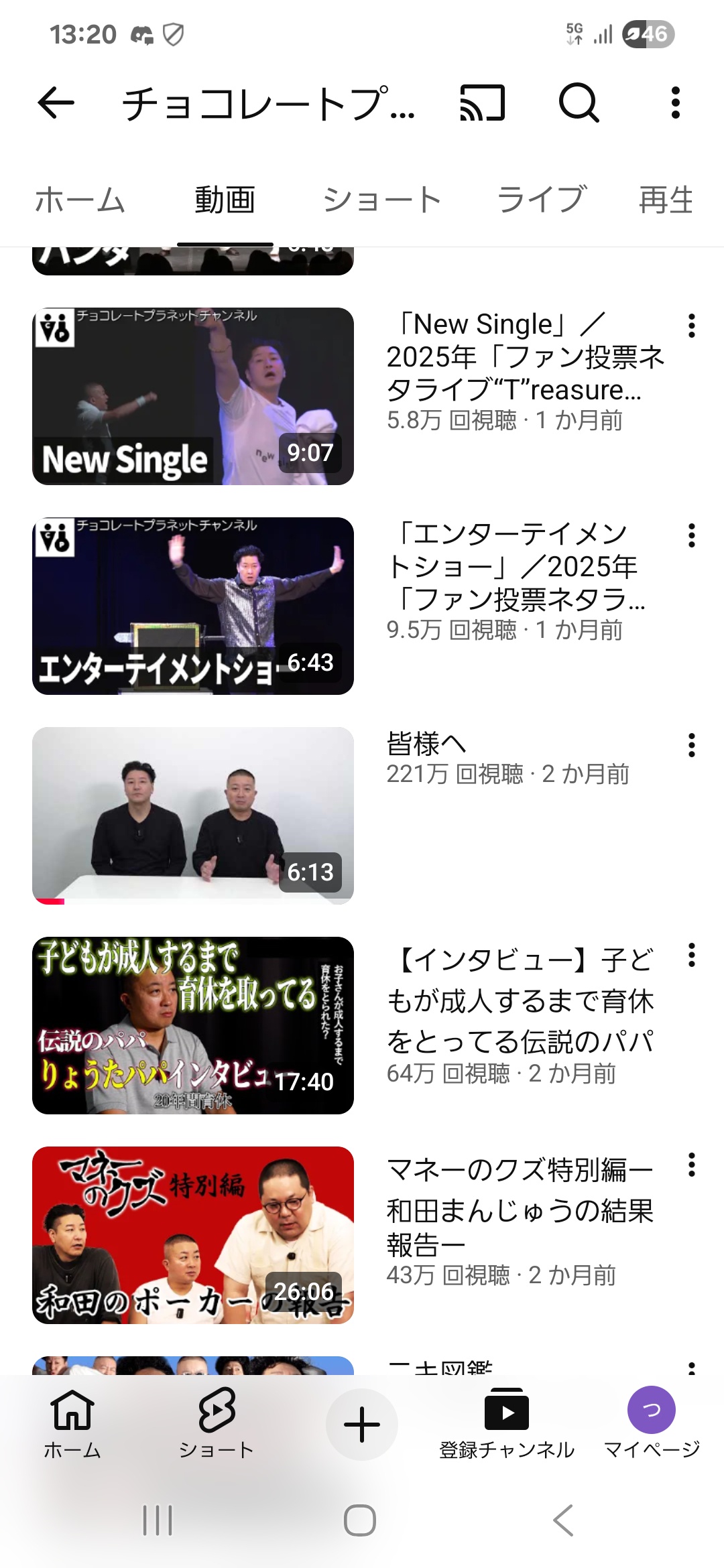Search within this channel
The height and width of the screenshot is (1568, 724).
578,103
